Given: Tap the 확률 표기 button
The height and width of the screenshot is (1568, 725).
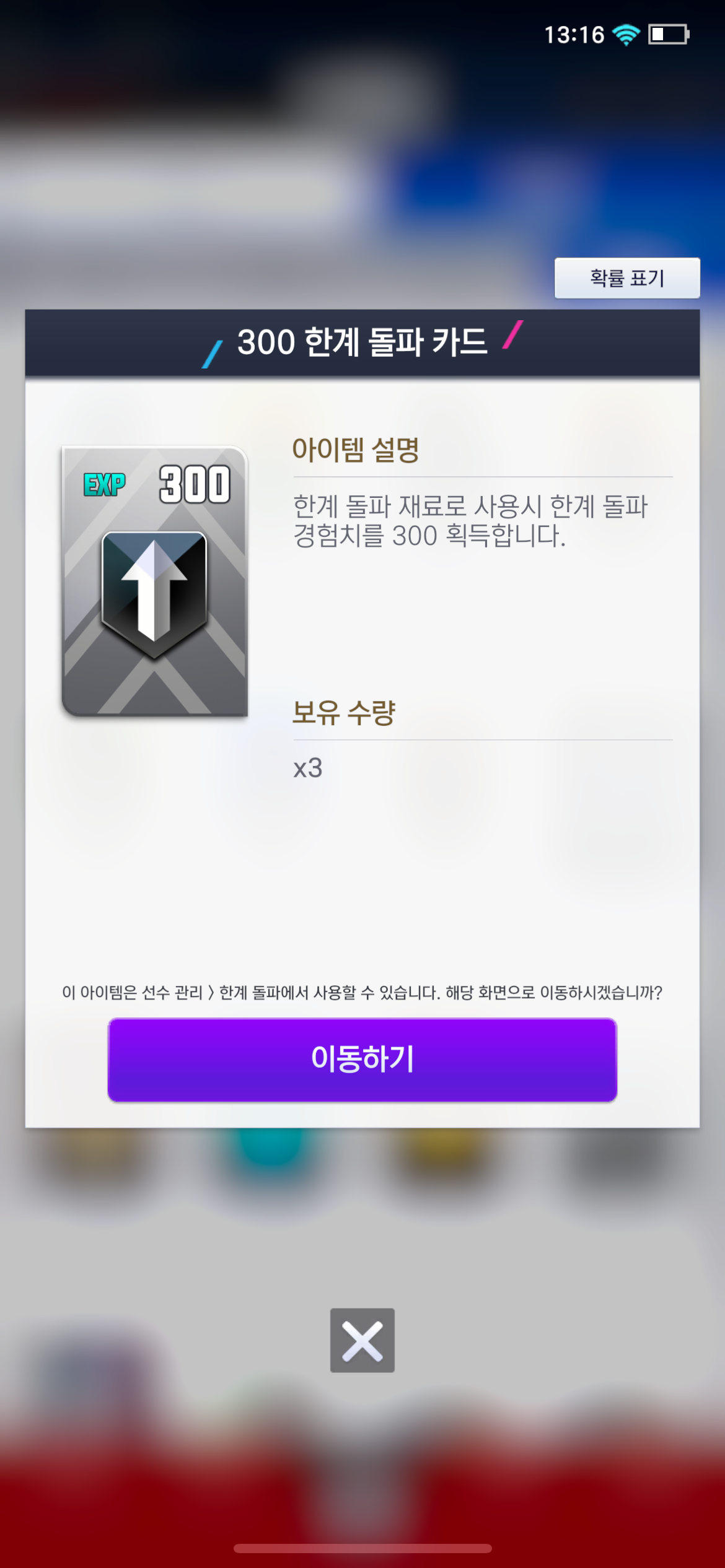Looking at the screenshot, I should 626,278.
